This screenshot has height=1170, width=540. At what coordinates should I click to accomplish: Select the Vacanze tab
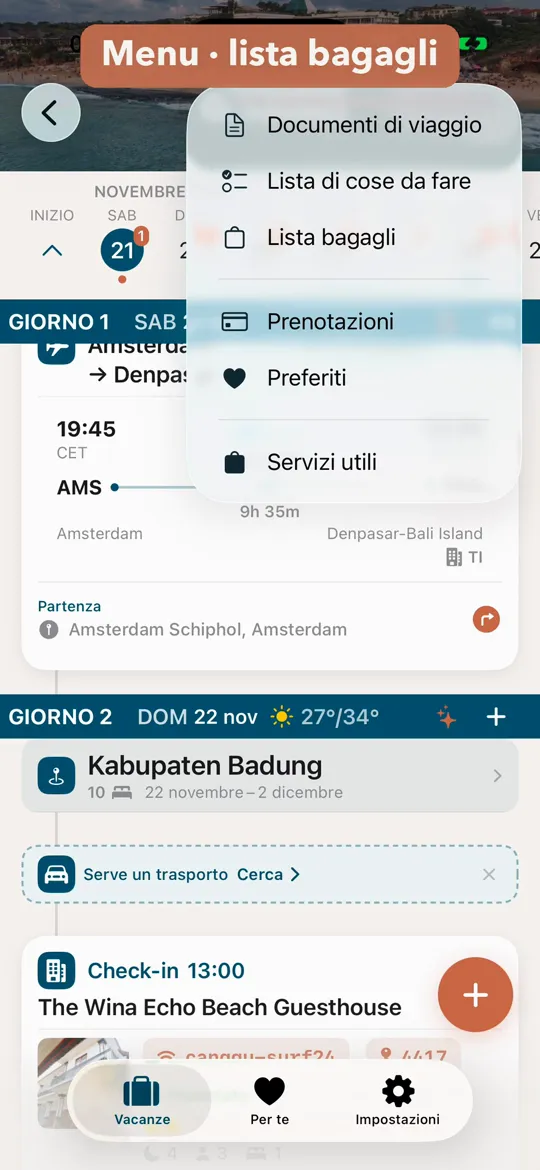point(142,1101)
